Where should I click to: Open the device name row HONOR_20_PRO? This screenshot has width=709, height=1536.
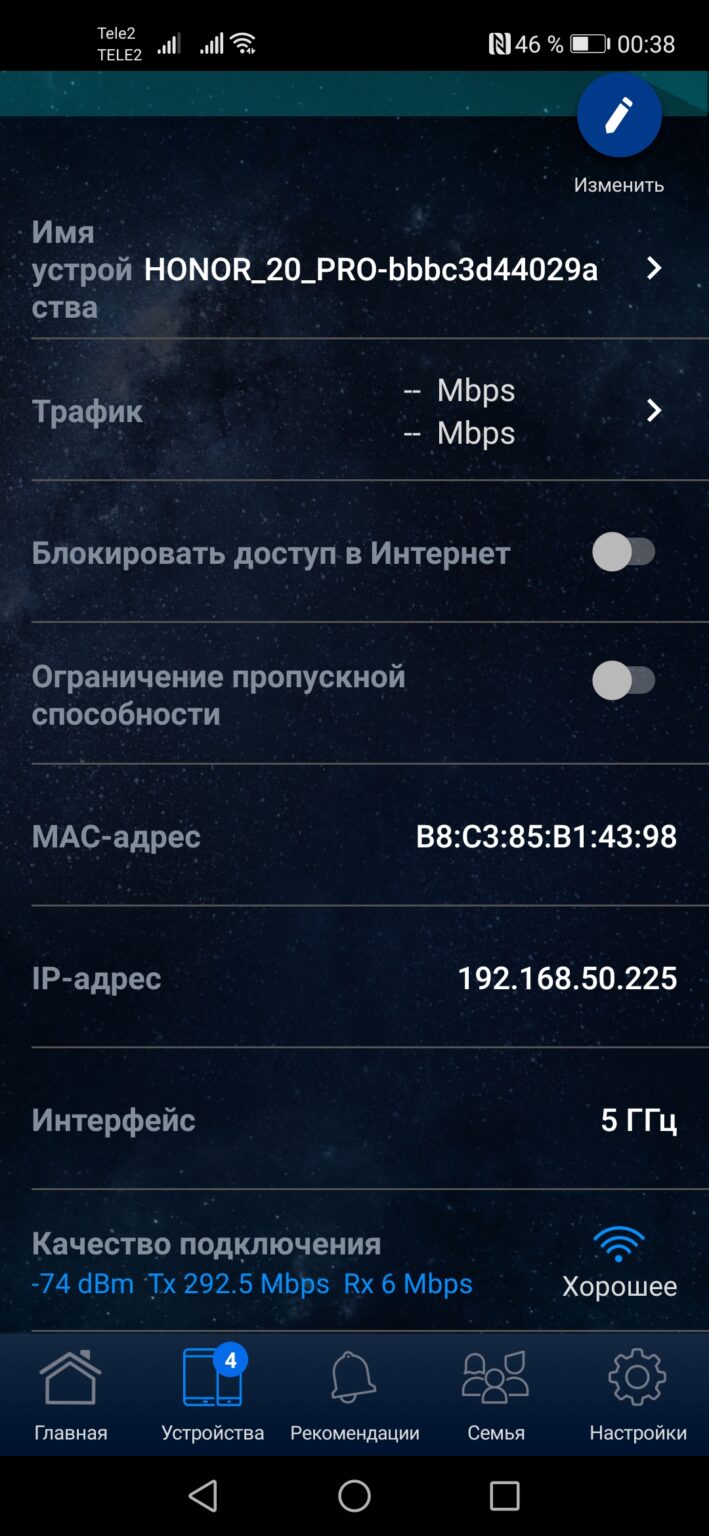pos(354,269)
